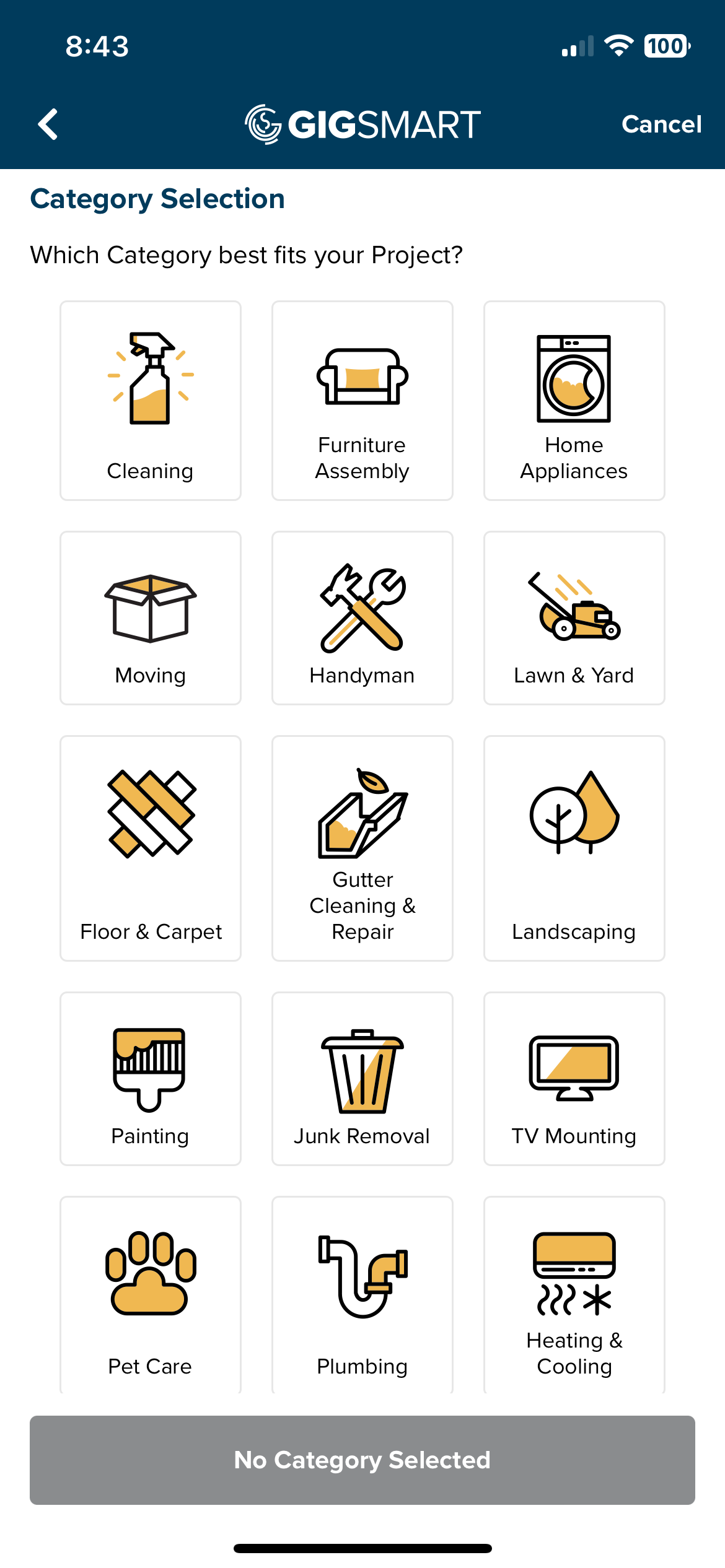This screenshot has width=725, height=1568.
Task: Select the Cleaning category card
Action: pos(150,400)
